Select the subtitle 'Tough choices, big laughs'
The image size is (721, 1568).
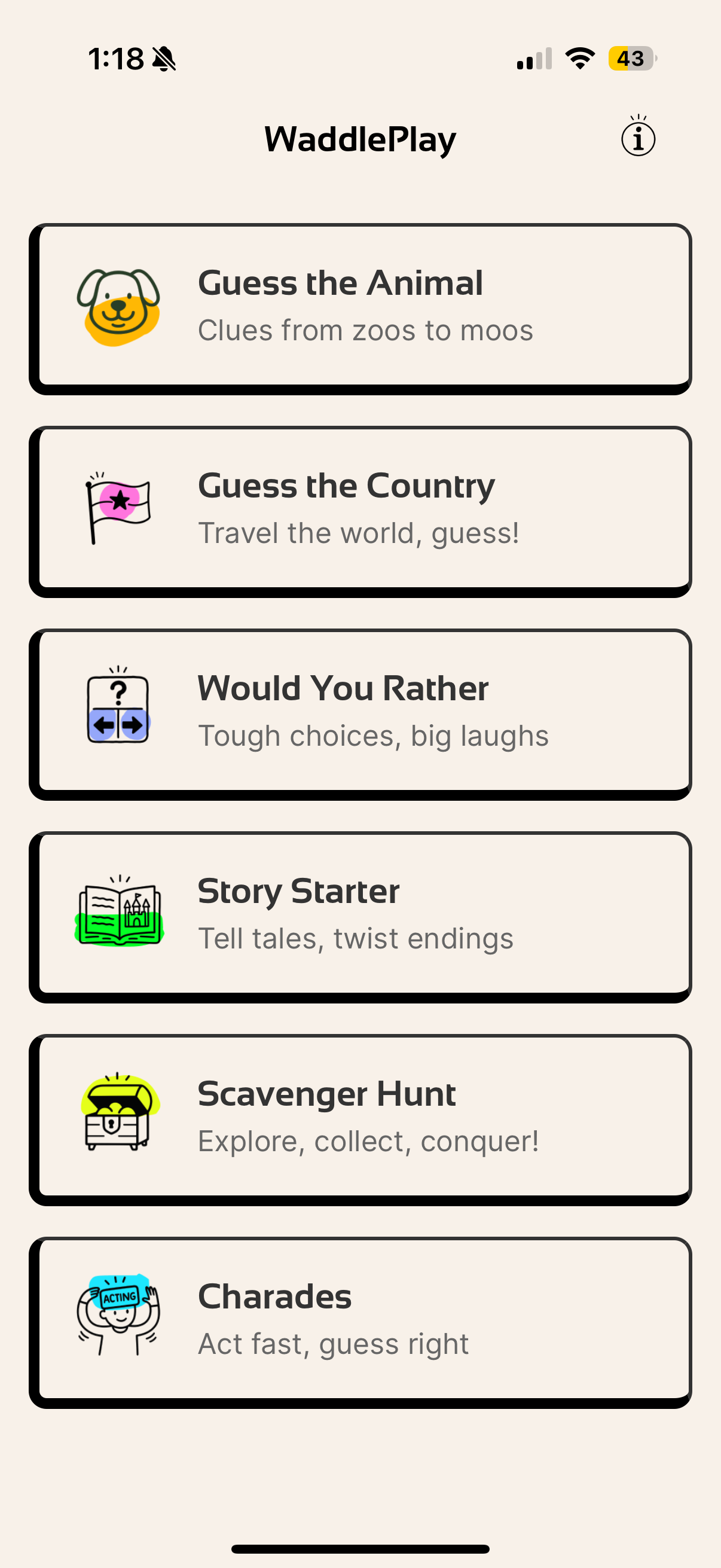[374, 736]
